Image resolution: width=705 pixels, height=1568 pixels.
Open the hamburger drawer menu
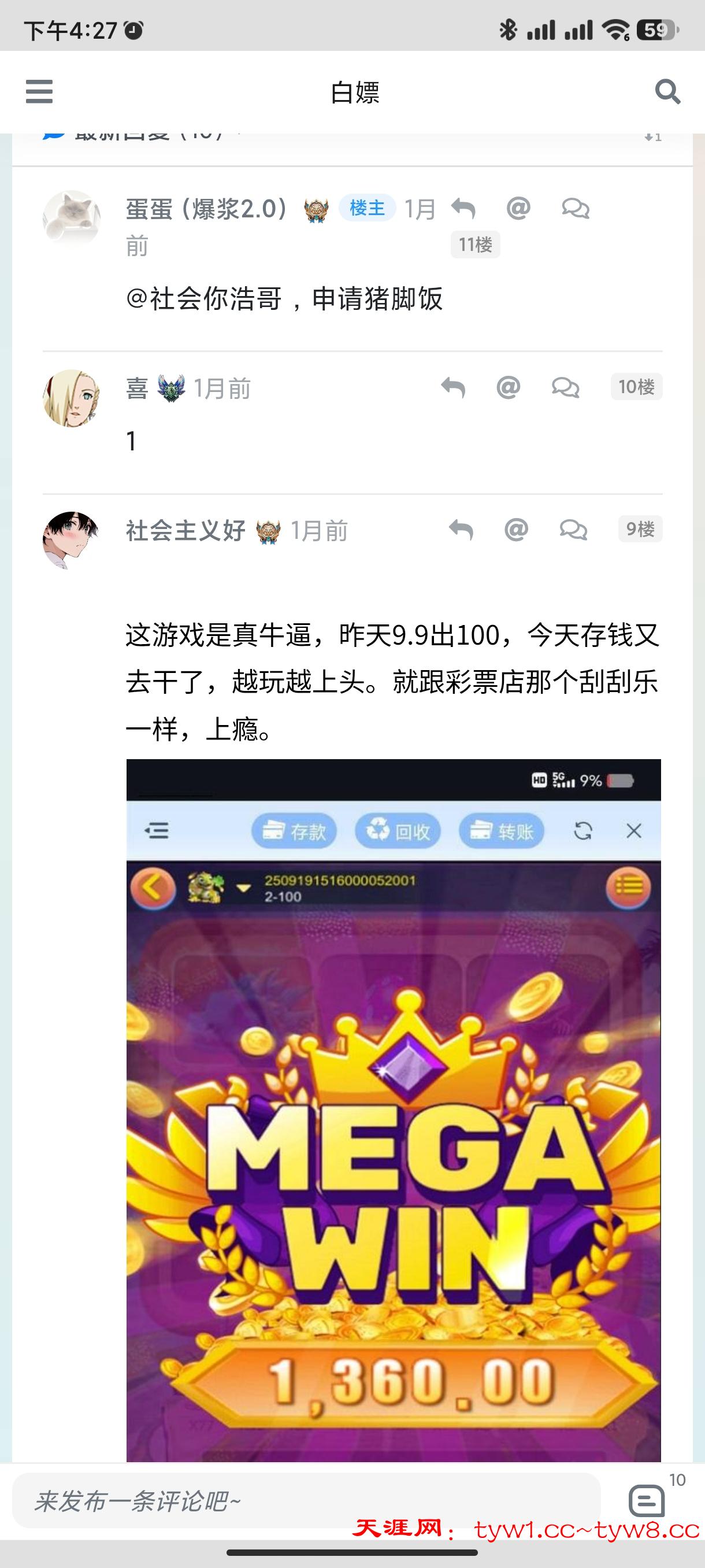tap(39, 92)
